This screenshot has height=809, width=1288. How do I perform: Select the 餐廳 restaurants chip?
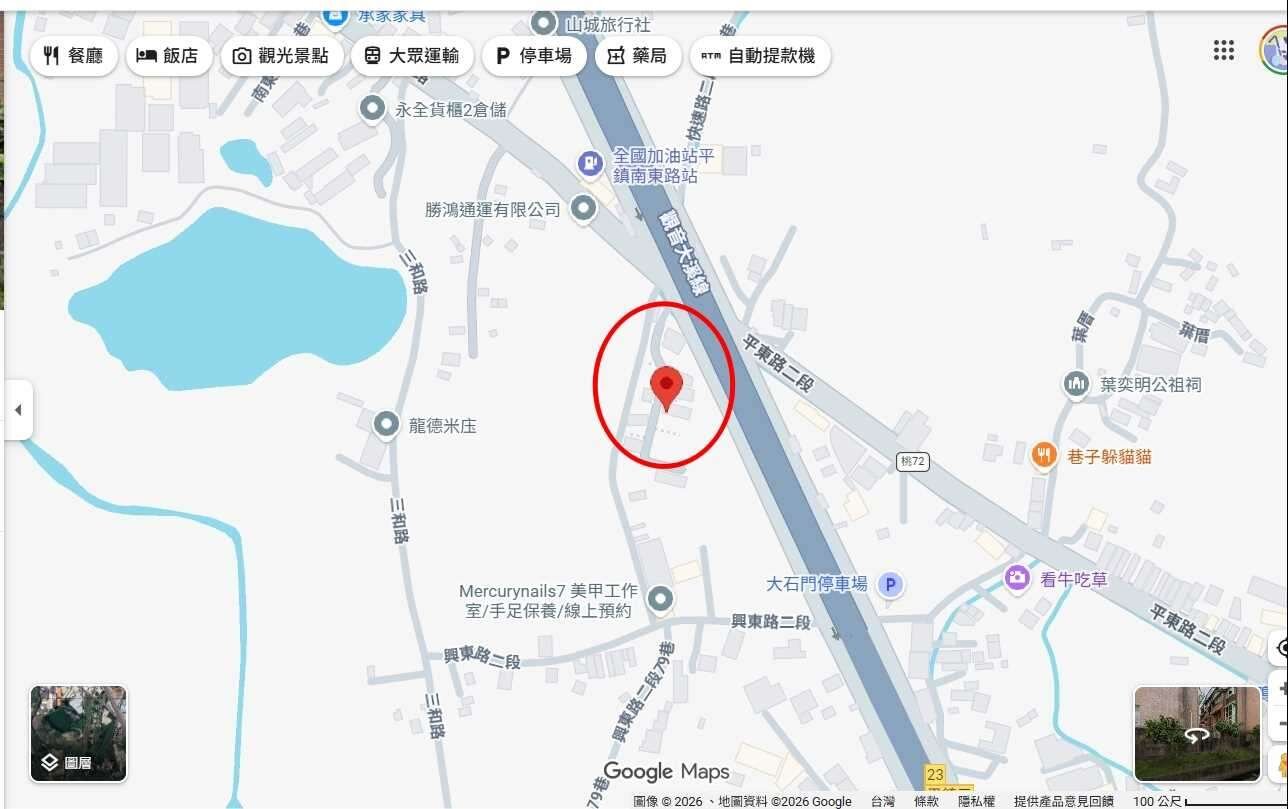click(74, 56)
